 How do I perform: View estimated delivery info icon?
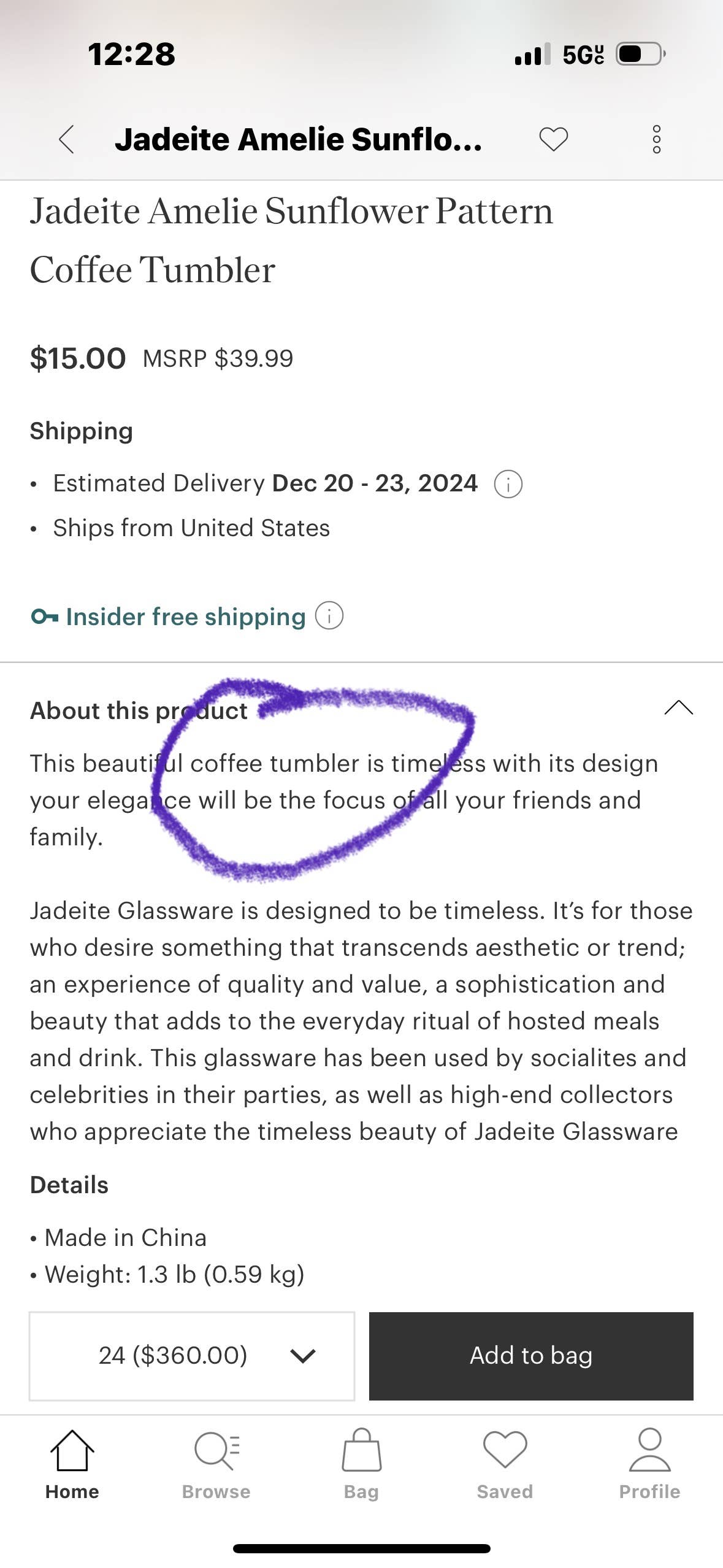click(x=508, y=484)
